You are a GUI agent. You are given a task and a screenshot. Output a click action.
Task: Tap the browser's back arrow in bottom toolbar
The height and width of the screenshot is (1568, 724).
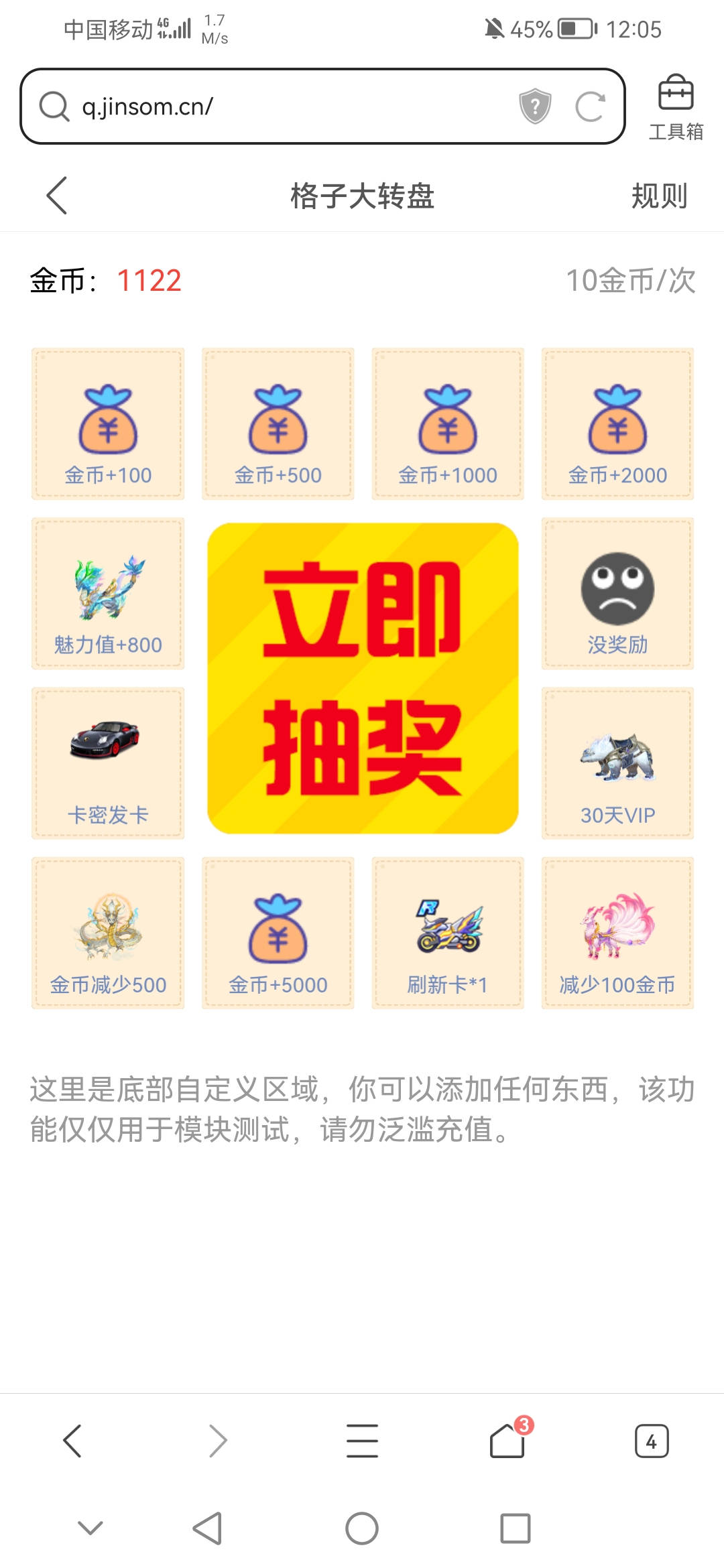(x=72, y=1441)
